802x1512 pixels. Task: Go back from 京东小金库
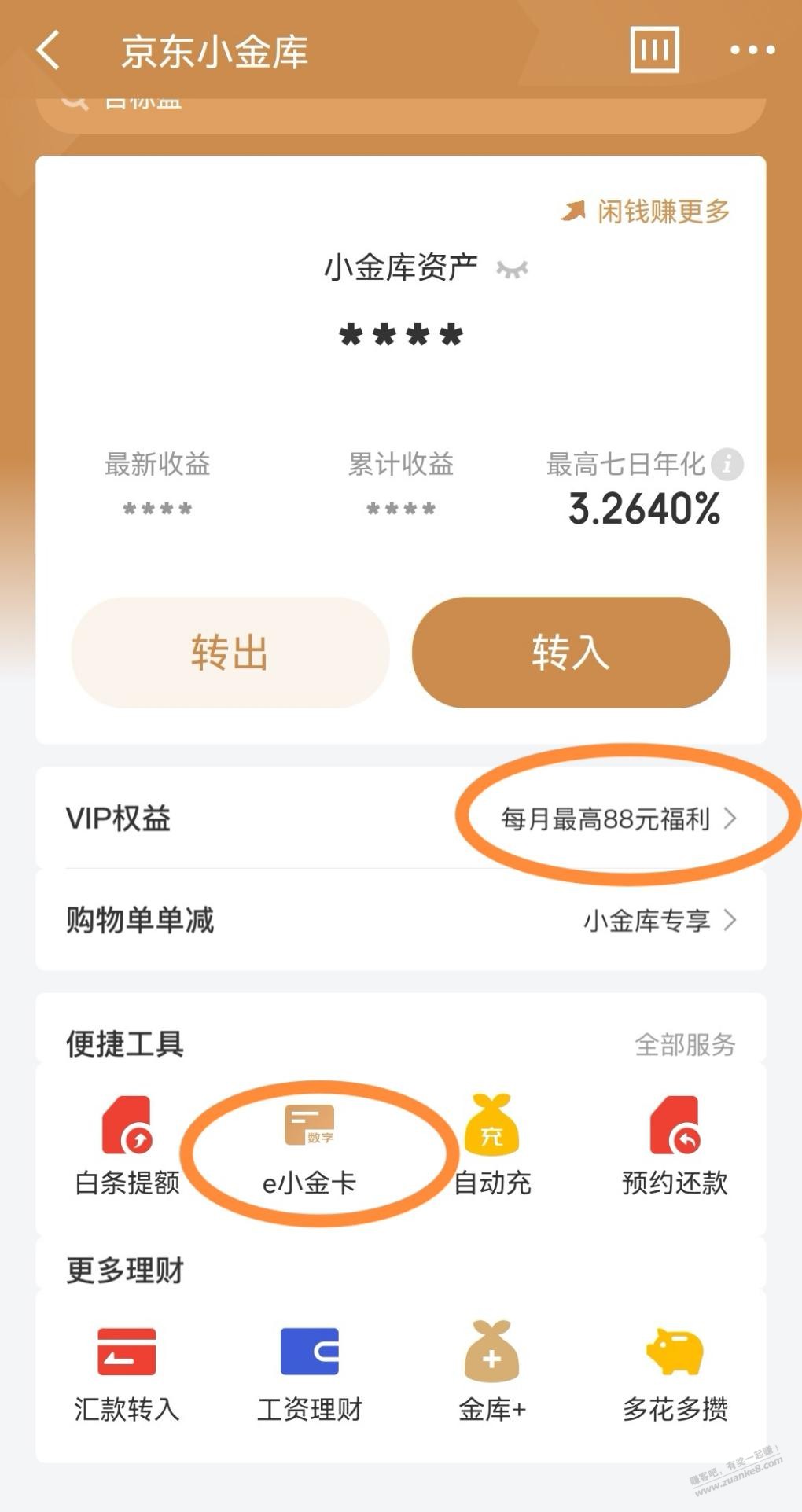[49, 51]
